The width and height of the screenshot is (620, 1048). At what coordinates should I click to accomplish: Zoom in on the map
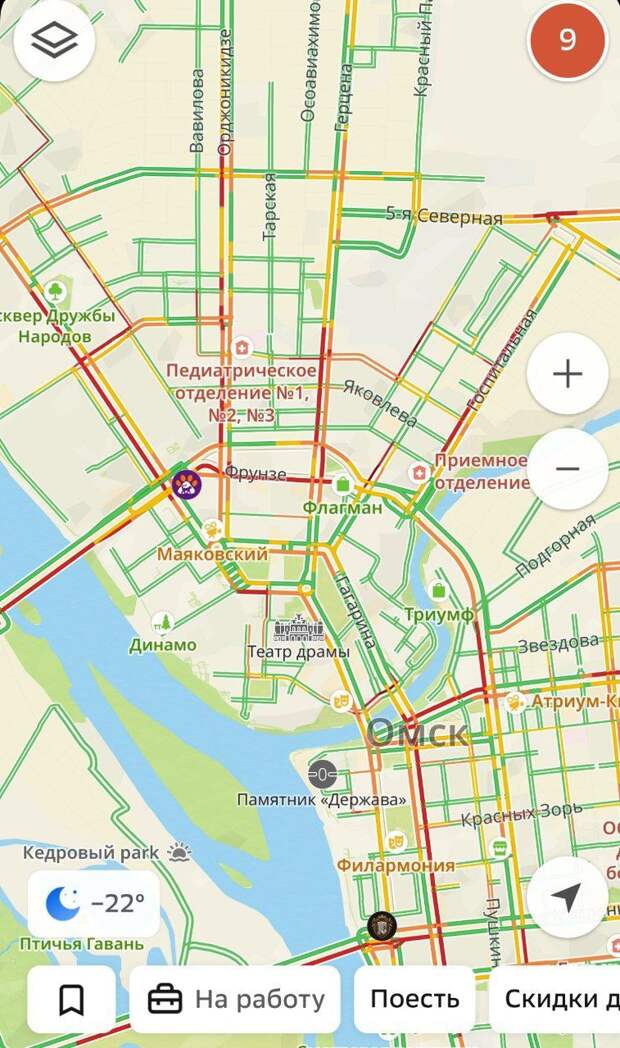[567, 374]
